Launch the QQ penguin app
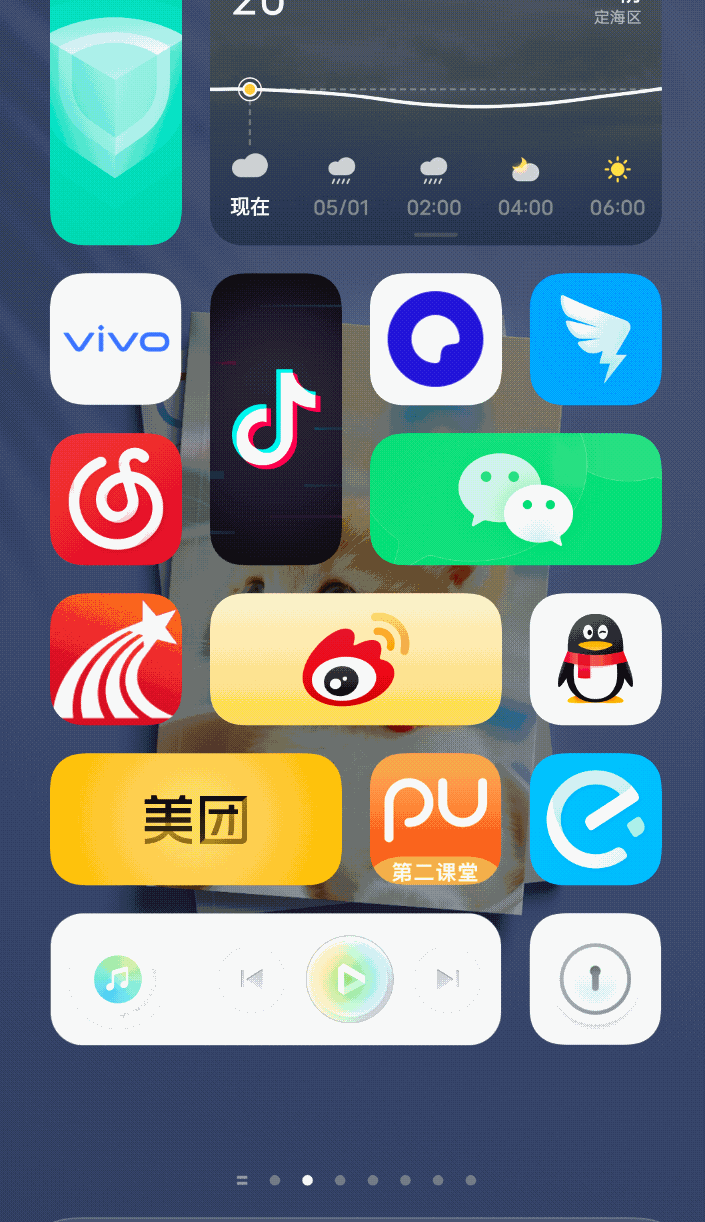 [595, 659]
